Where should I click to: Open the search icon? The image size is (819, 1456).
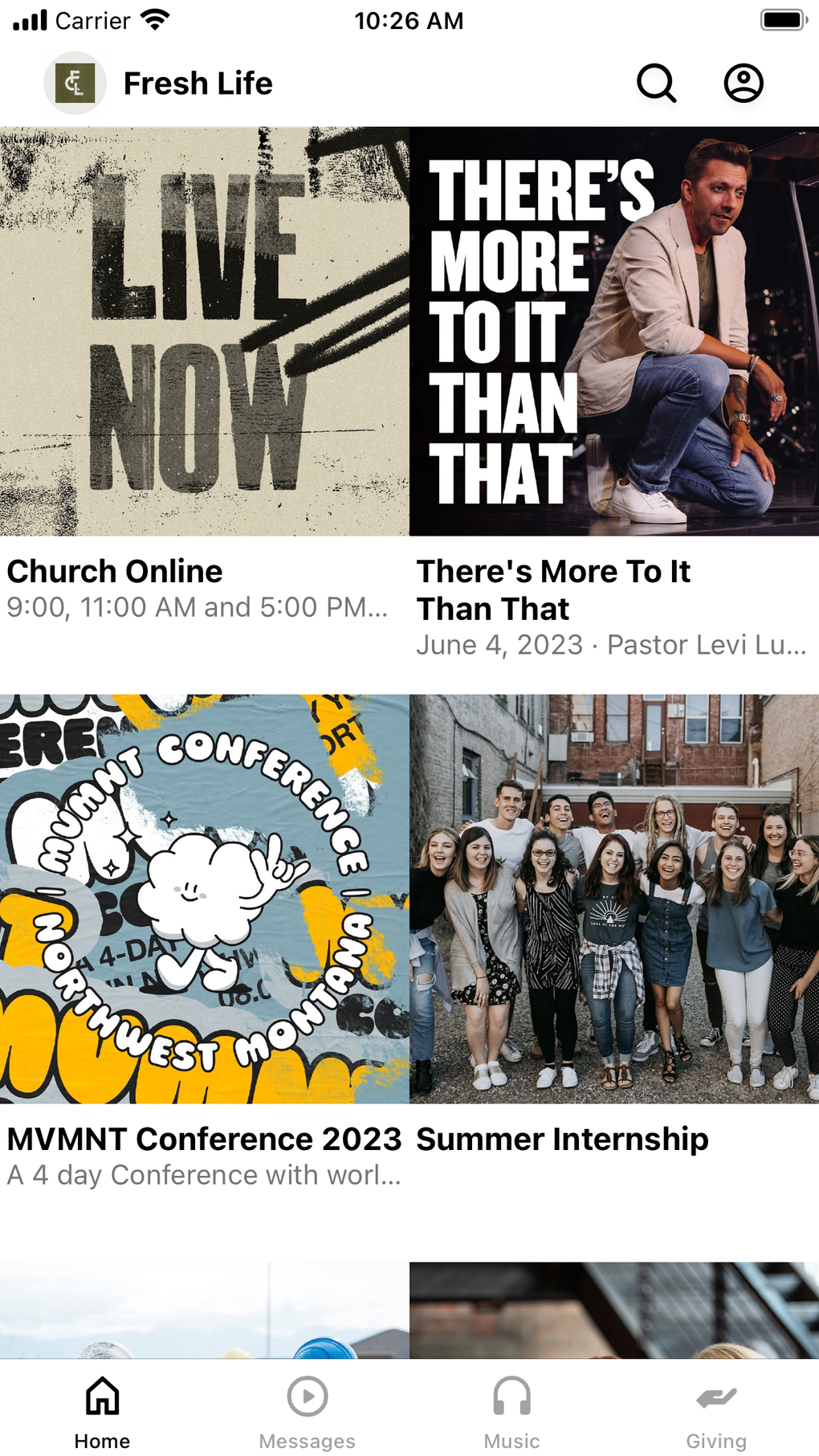656,83
